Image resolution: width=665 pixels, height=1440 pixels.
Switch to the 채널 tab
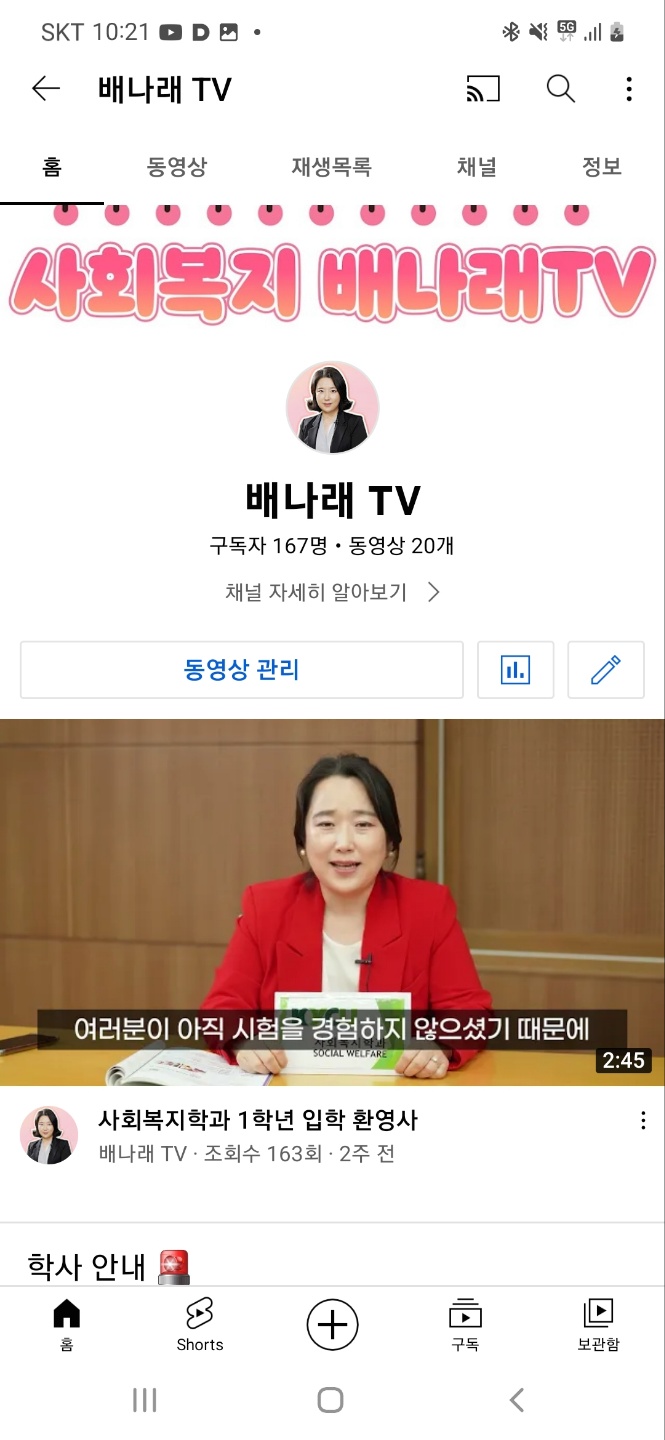pos(477,167)
